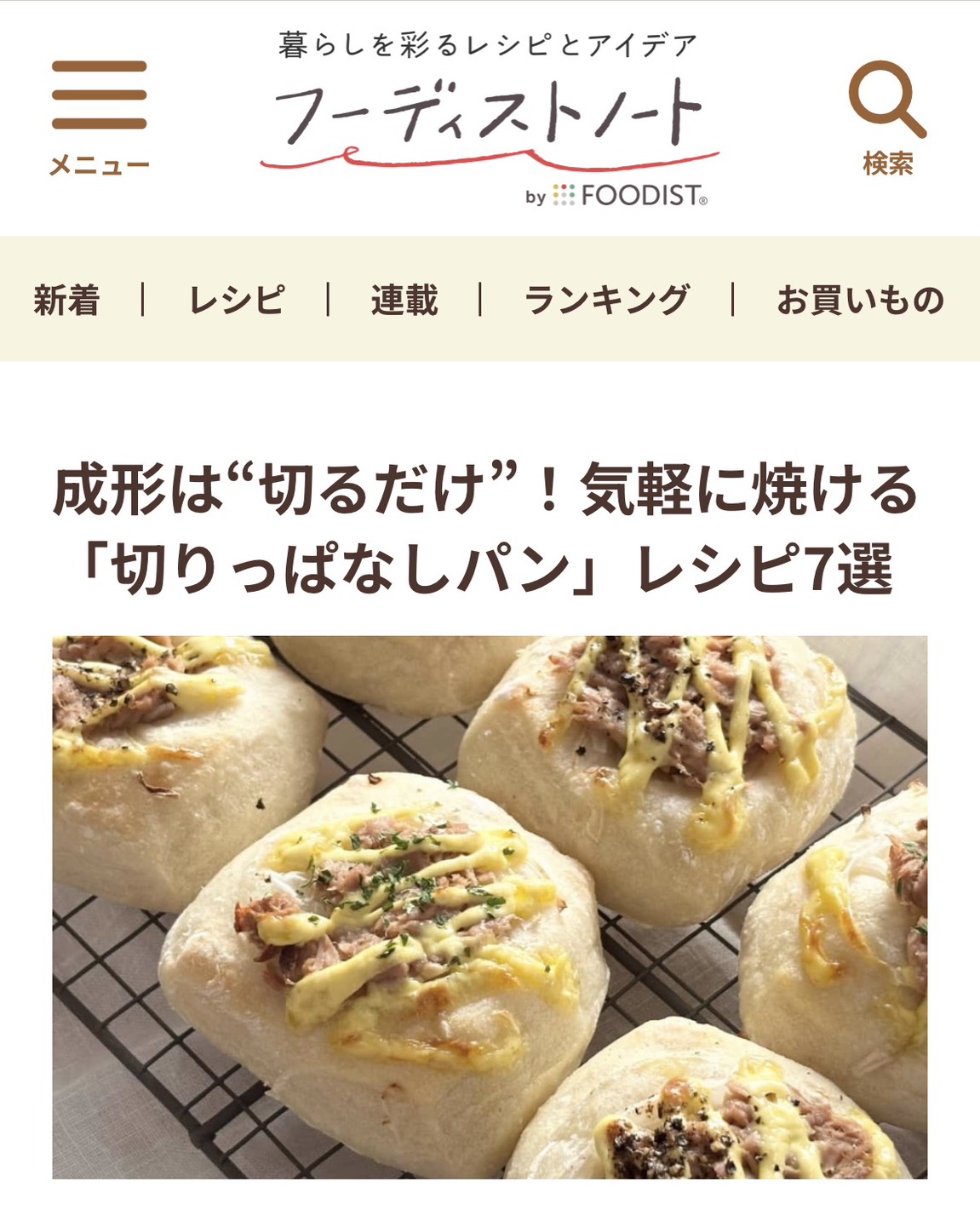Switch to the 新着 tab
The image size is (980, 1210).
(67, 300)
